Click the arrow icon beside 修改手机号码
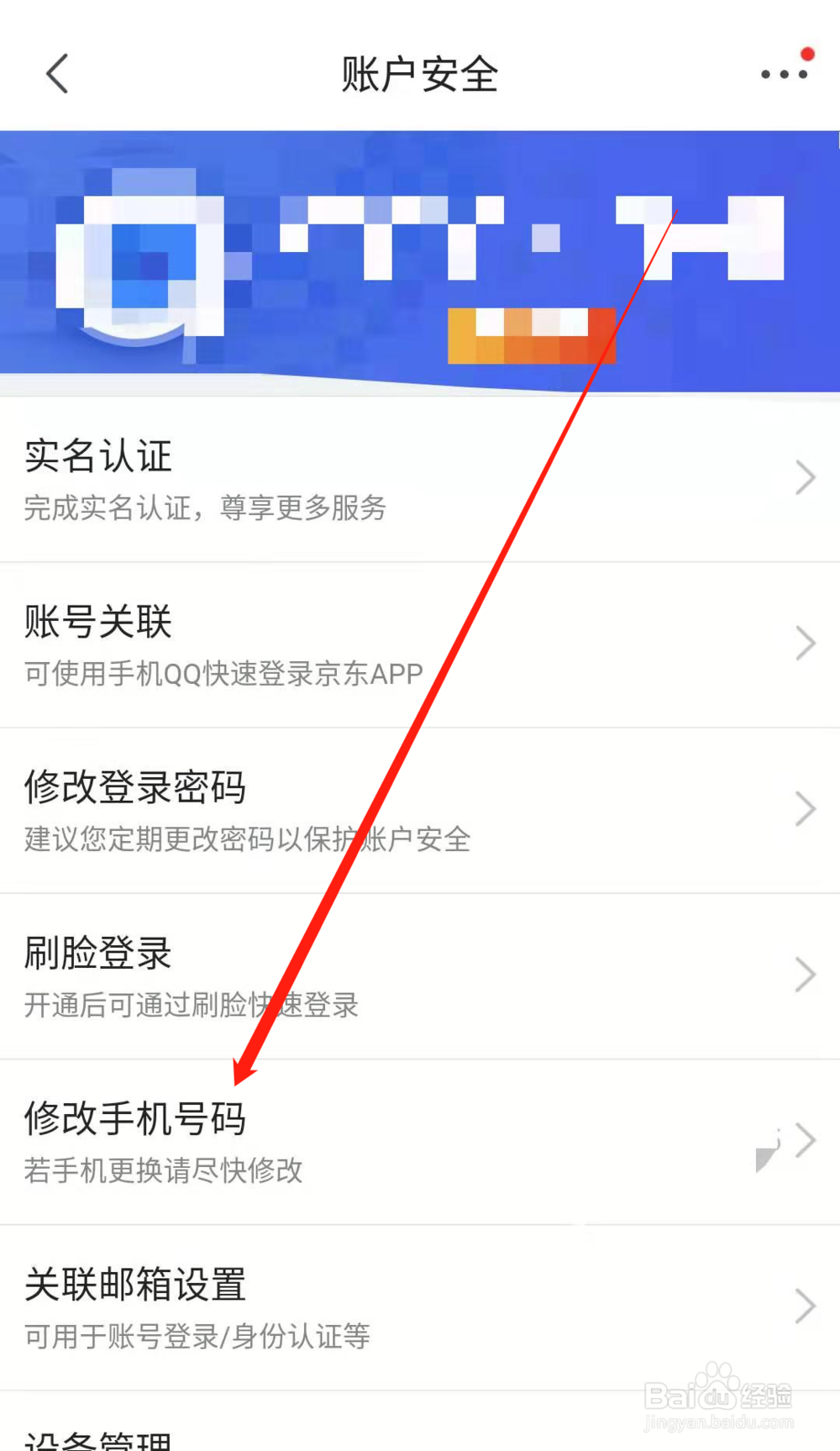Screen dimensions: 840x1451 (x=804, y=1141)
